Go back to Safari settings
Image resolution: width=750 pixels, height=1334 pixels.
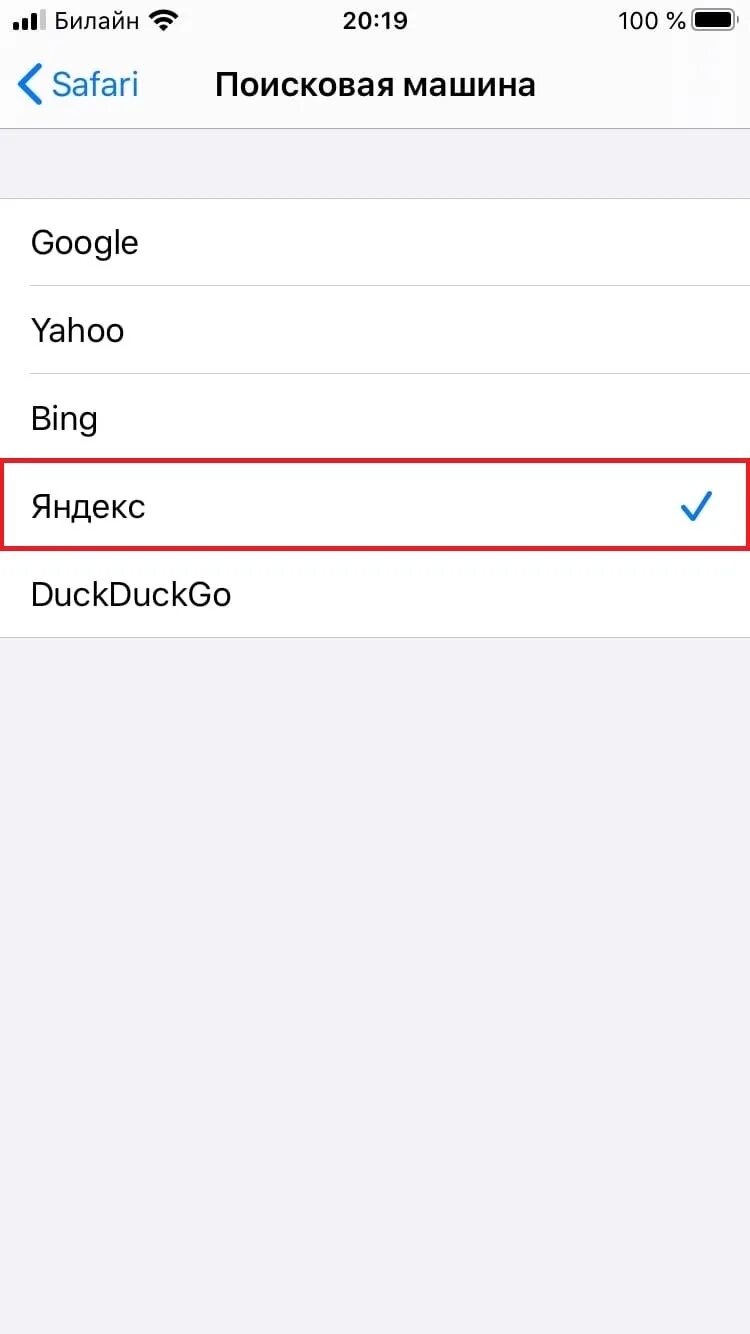point(78,85)
